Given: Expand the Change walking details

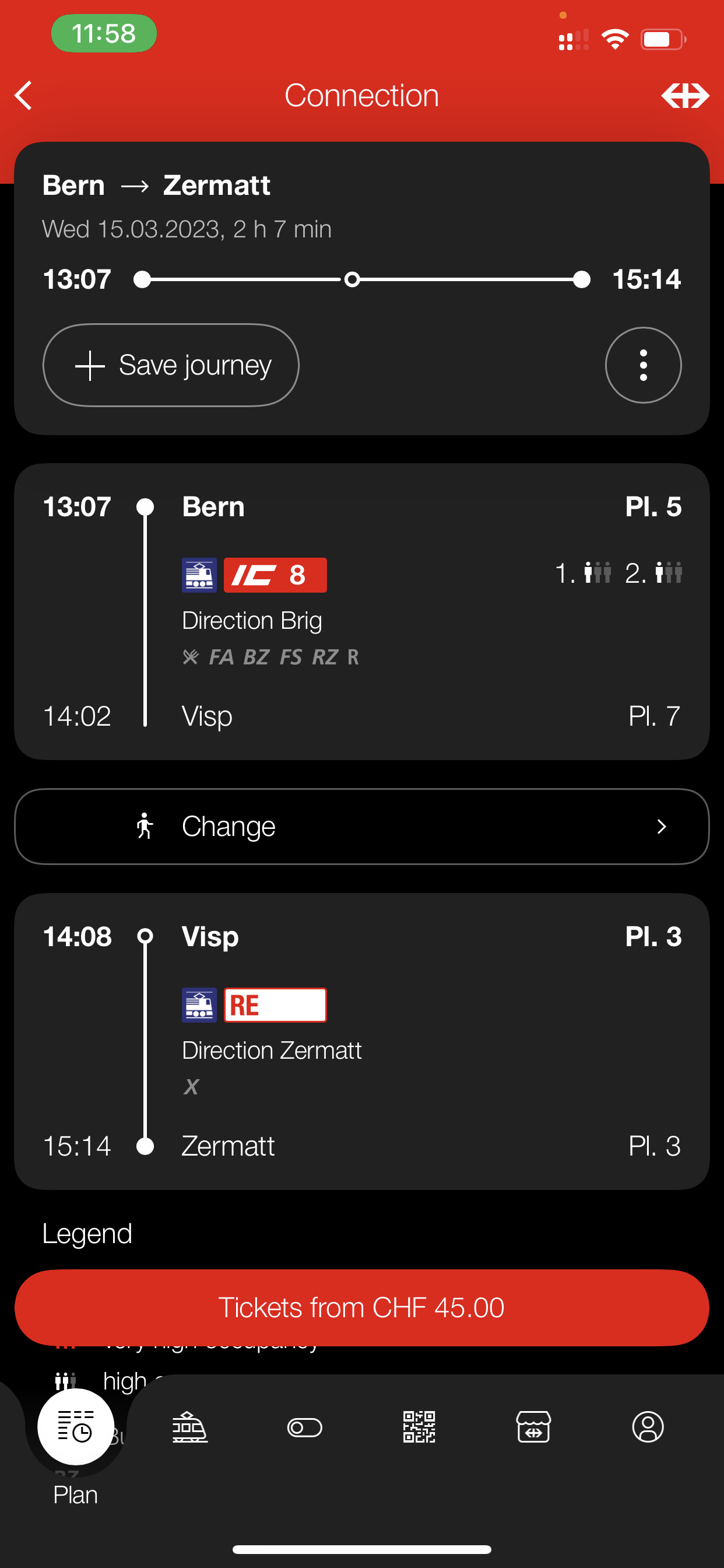Looking at the screenshot, I should (x=362, y=826).
